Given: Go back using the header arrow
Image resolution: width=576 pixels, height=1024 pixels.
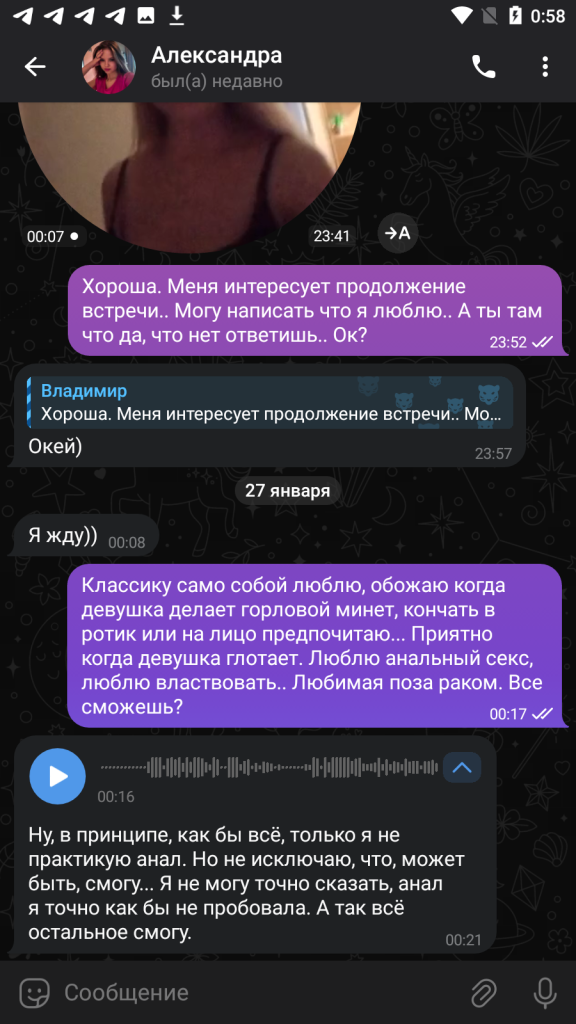Looking at the screenshot, I should click(35, 67).
